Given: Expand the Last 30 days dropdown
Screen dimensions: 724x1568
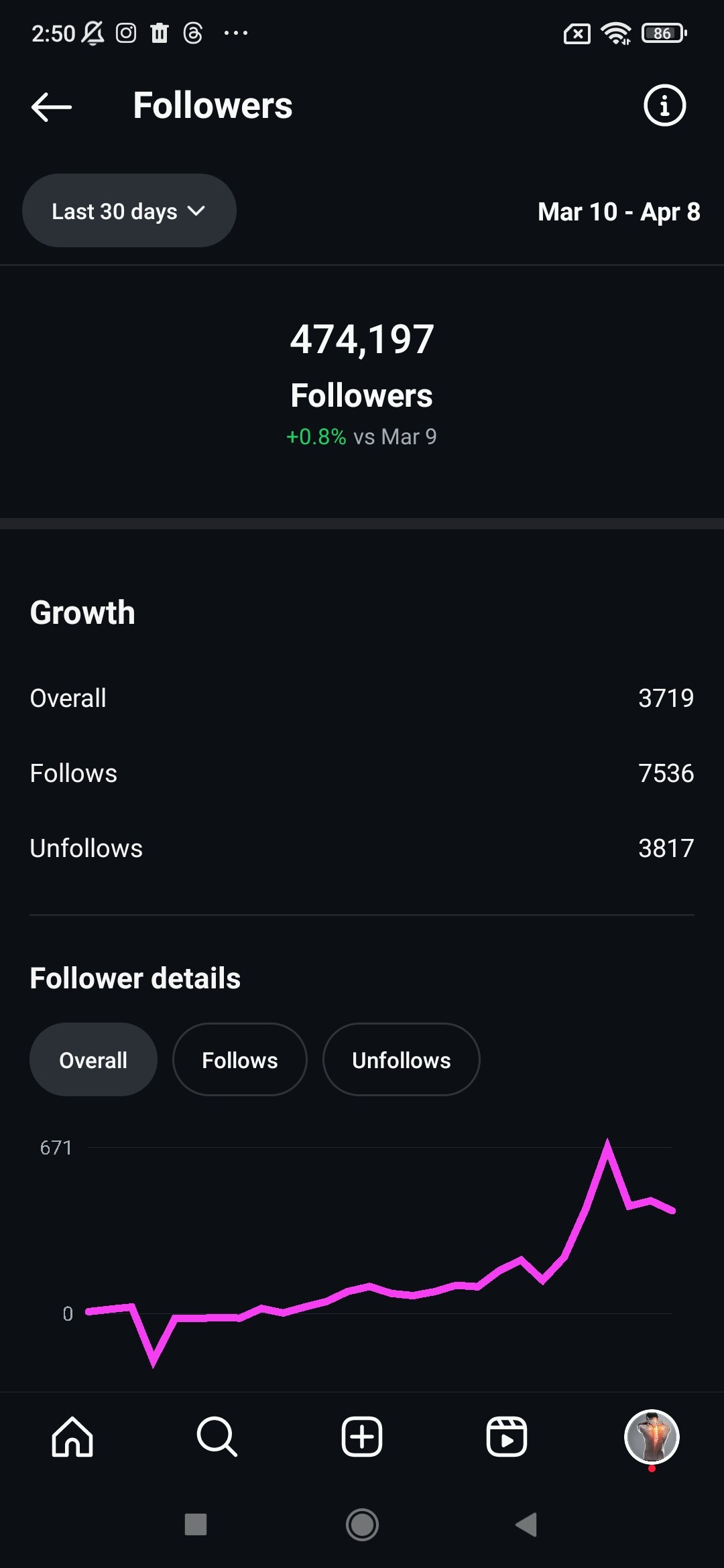Looking at the screenshot, I should pyautogui.click(x=129, y=211).
